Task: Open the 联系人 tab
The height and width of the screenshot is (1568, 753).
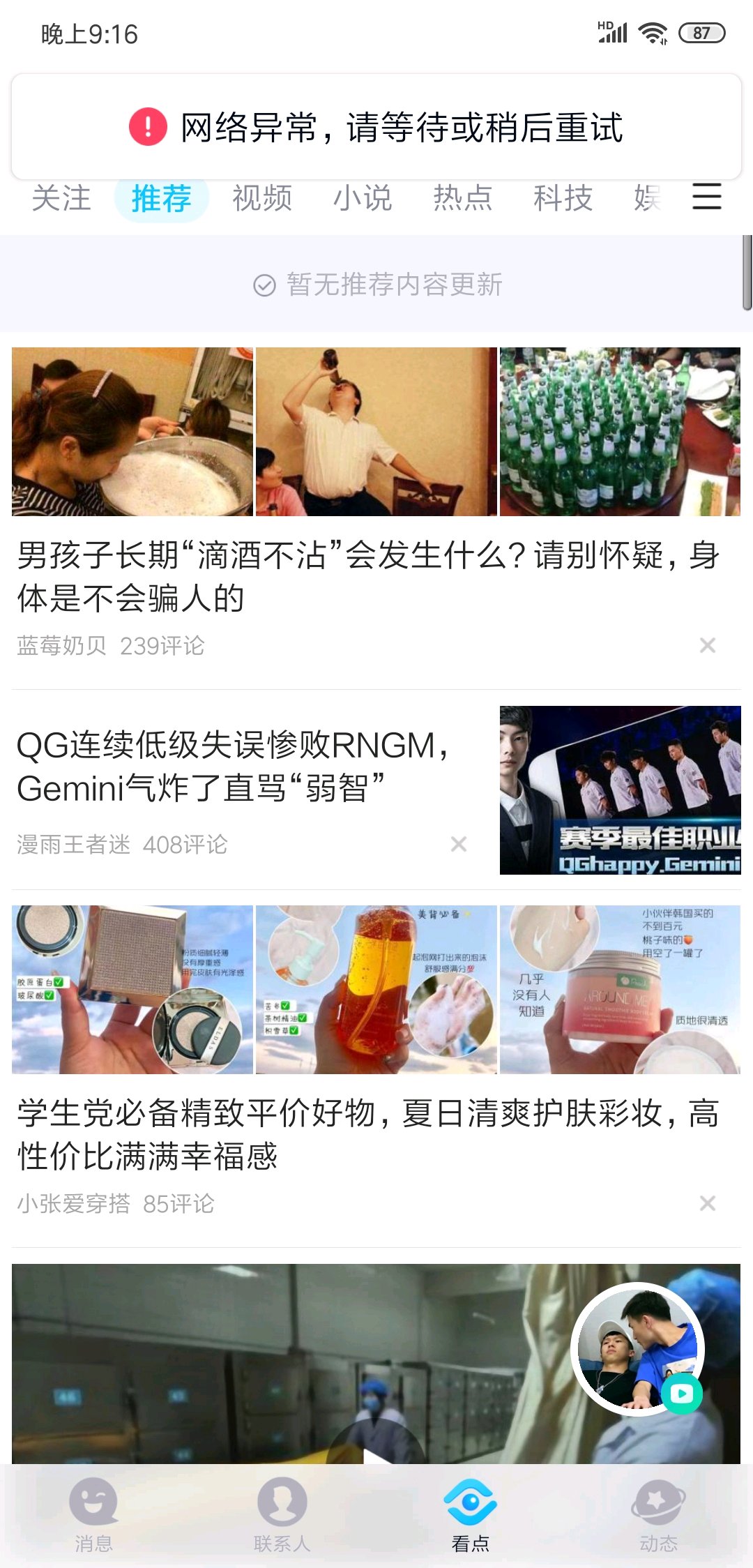Action: click(x=282, y=1515)
